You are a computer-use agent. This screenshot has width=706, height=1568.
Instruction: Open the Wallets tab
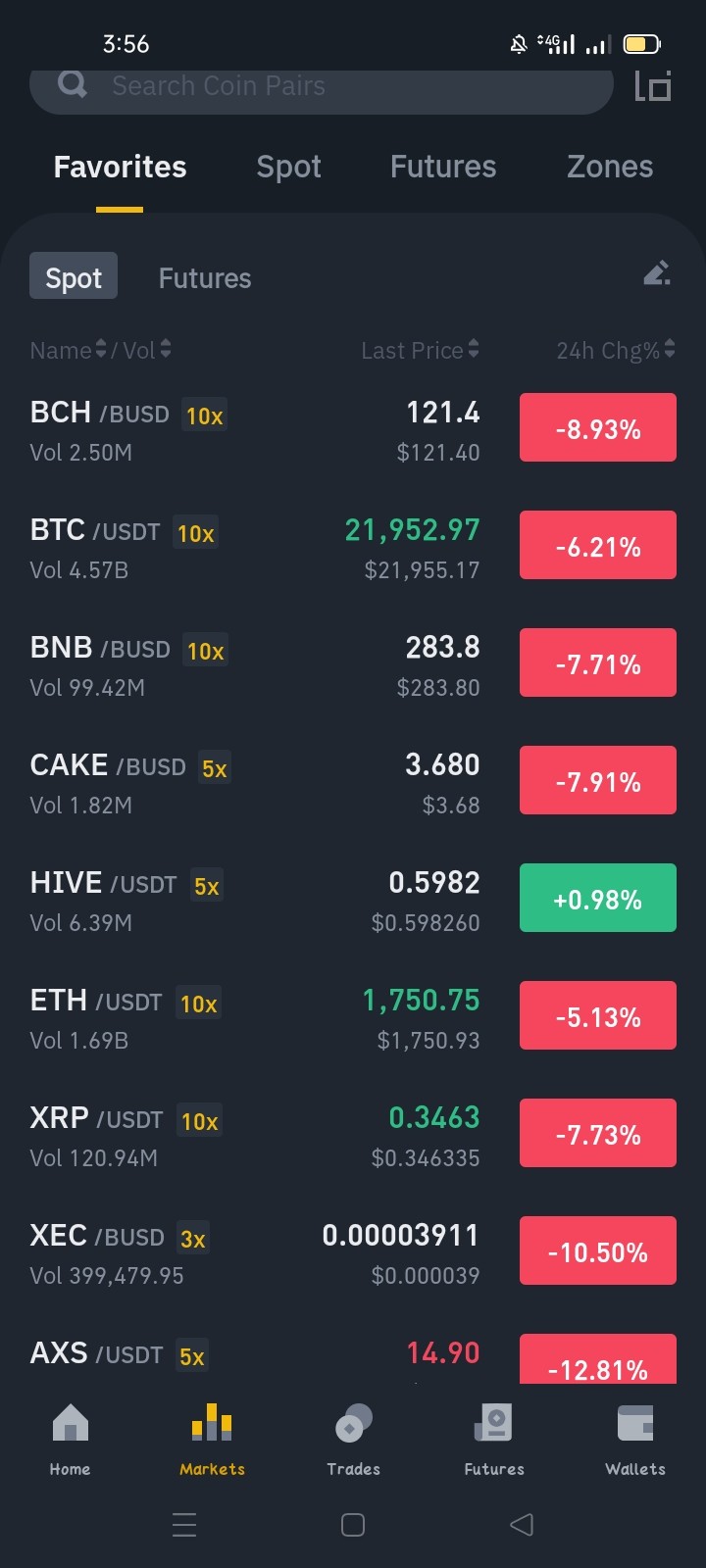(x=635, y=1439)
